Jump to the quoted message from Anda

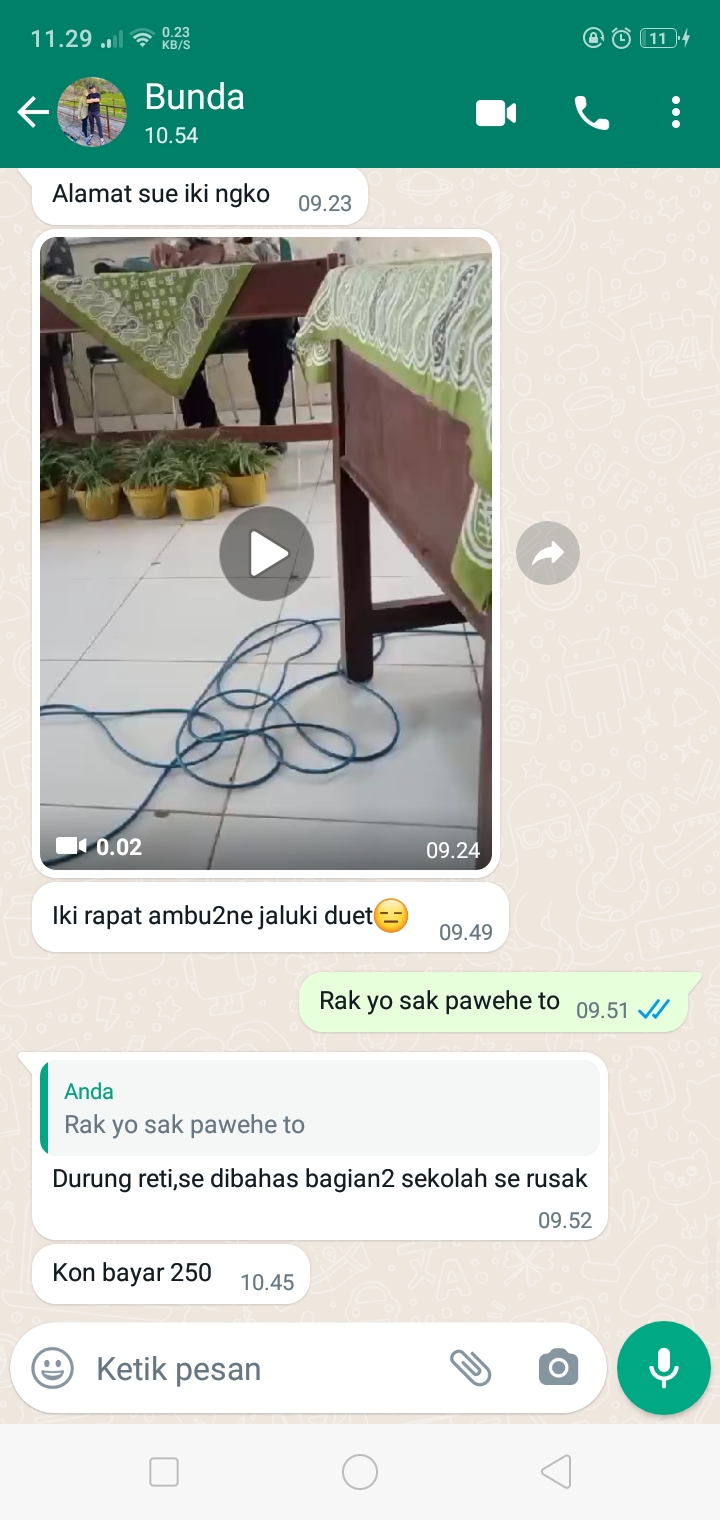pos(320,1108)
